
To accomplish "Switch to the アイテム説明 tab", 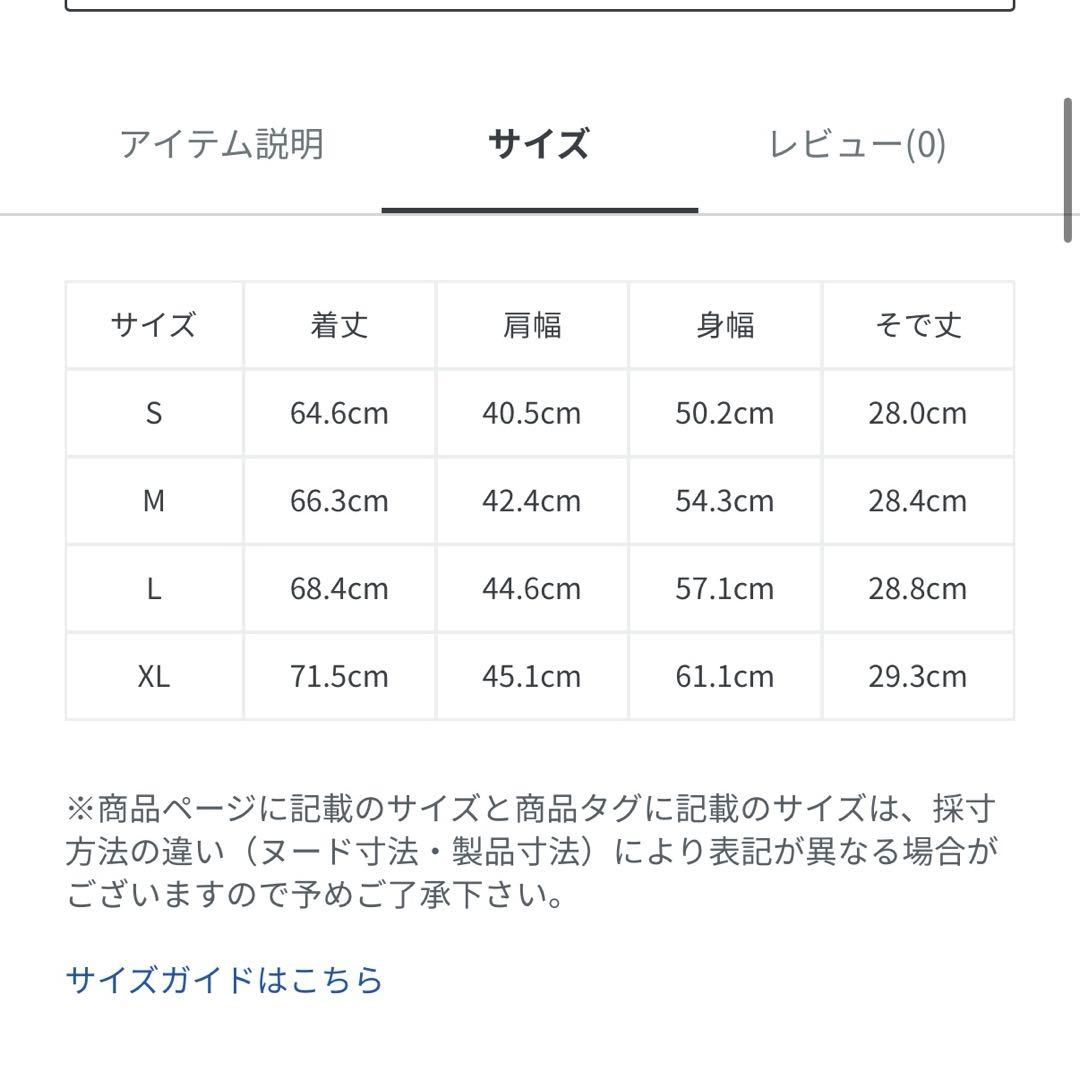I will pos(222,145).
